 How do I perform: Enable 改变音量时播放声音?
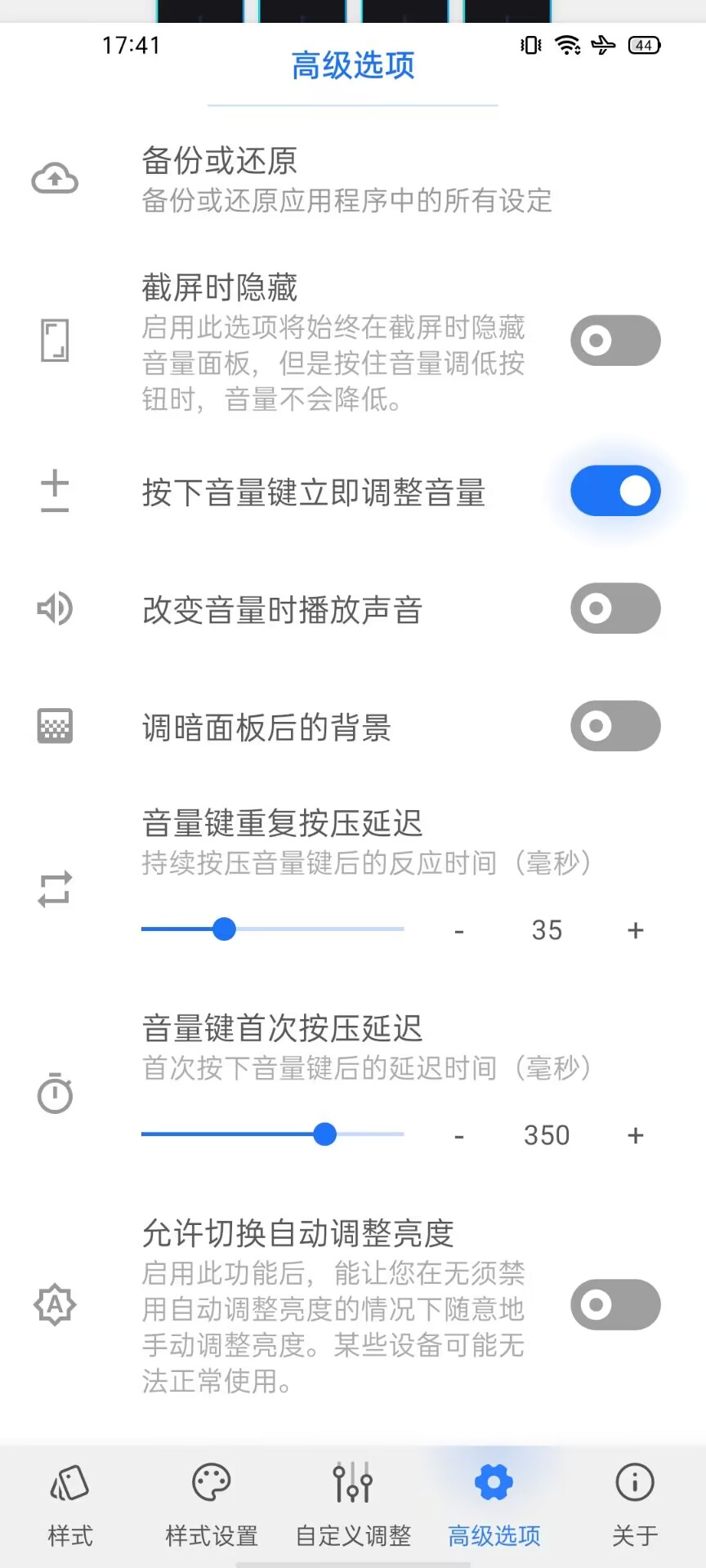pos(615,608)
